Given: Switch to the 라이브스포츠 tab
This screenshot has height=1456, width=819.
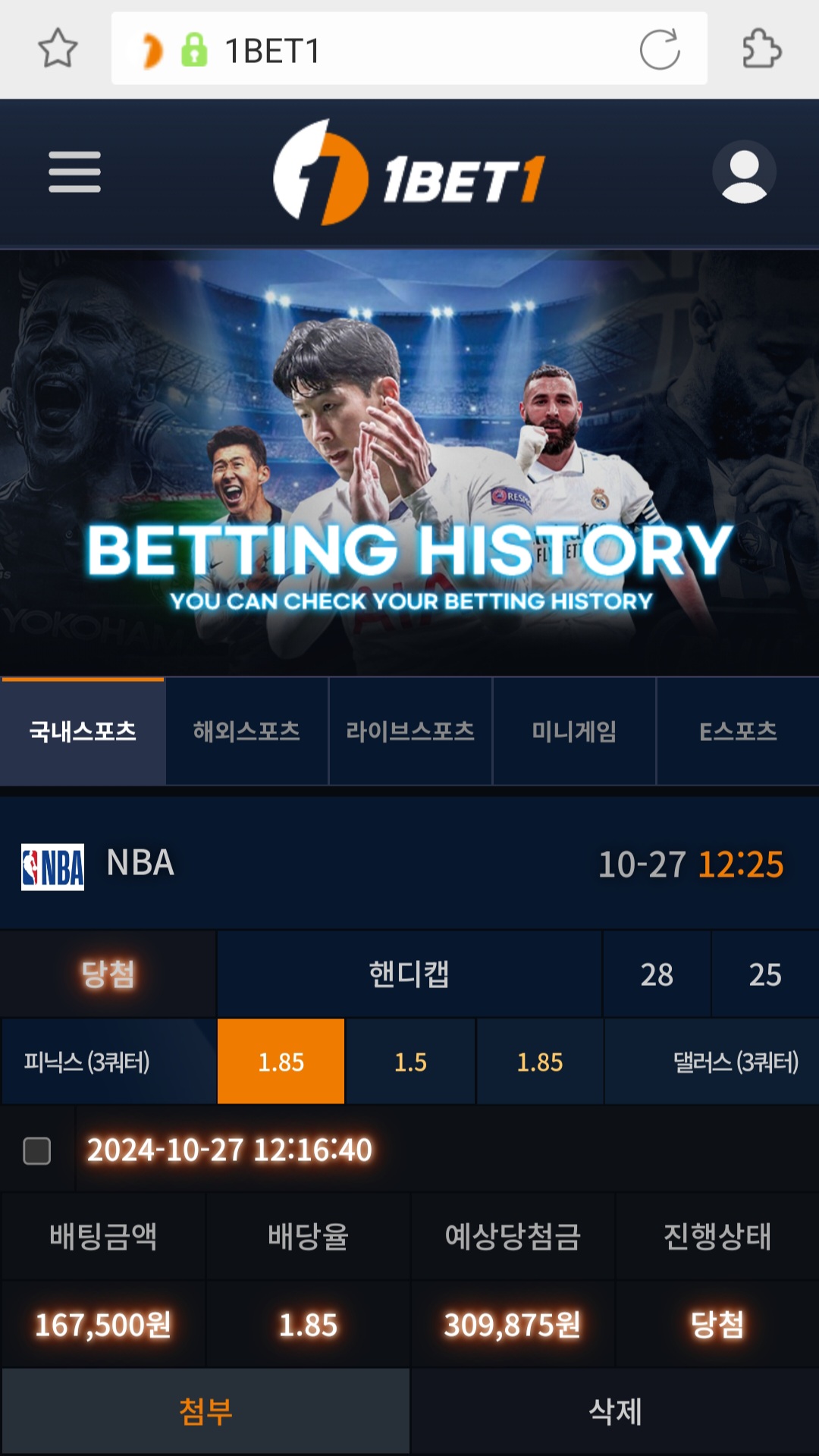Looking at the screenshot, I should (410, 732).
